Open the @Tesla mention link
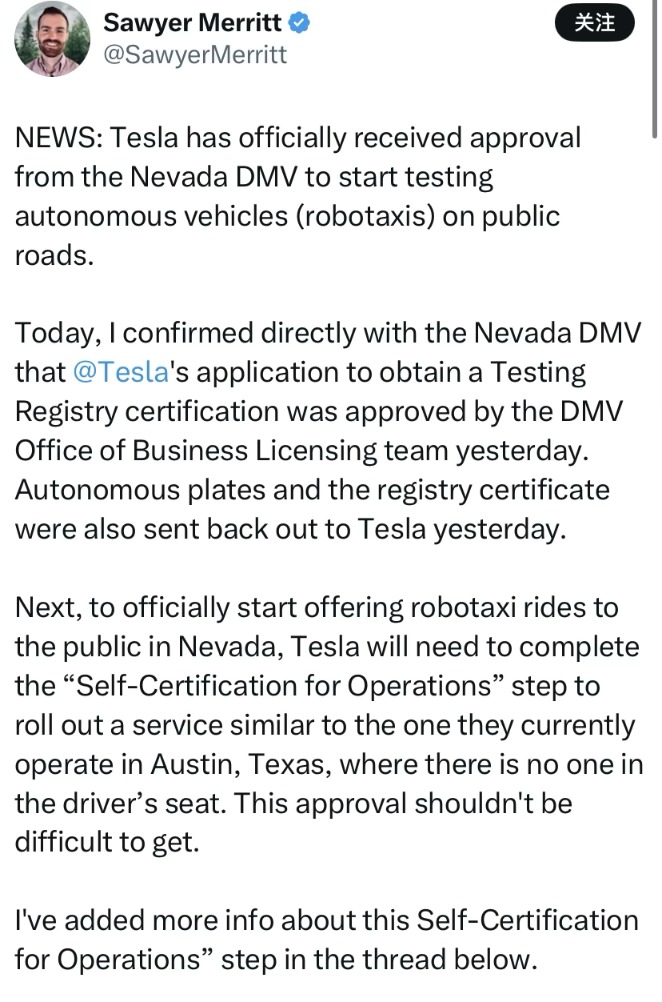662x1002 pixels. point(118,372)
